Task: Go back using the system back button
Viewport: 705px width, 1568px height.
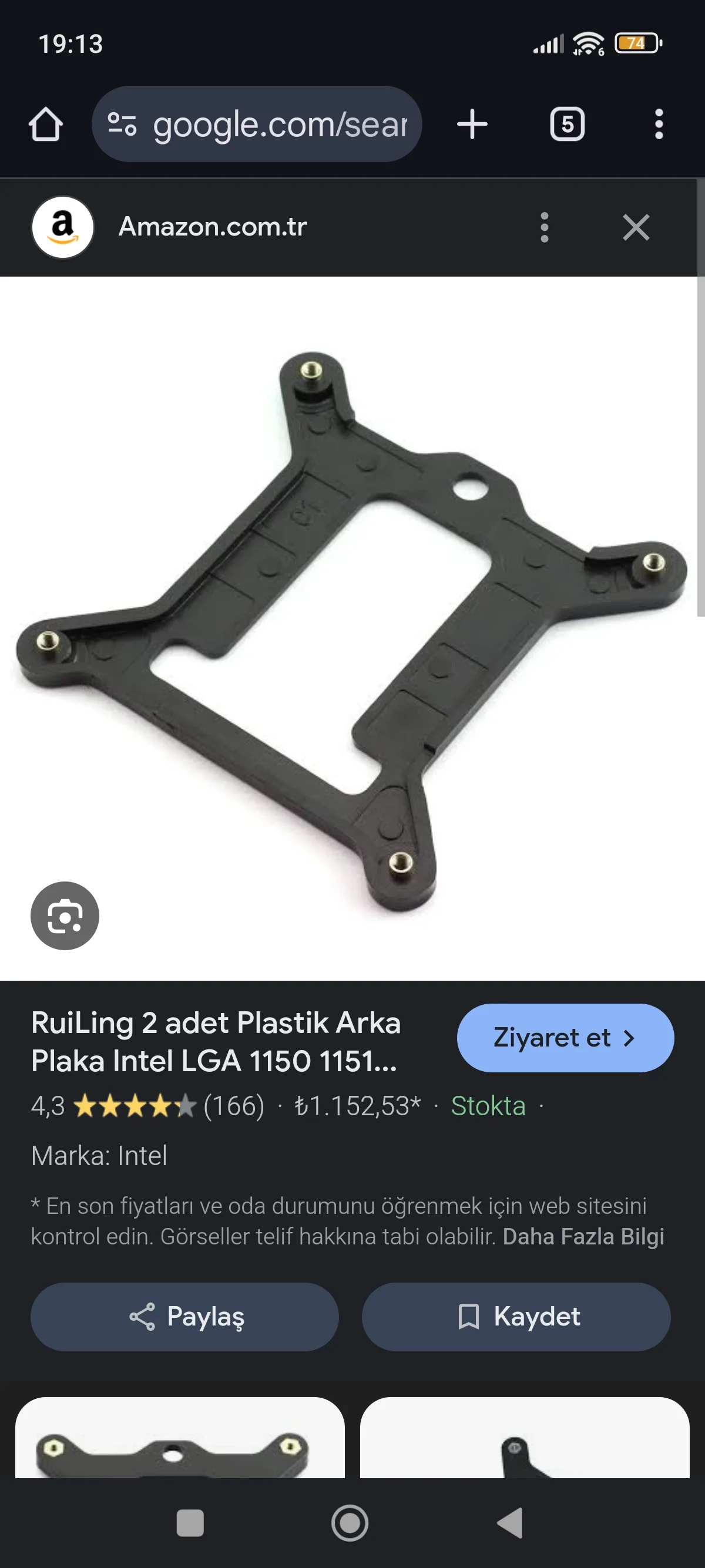Action: (x=510, y=1523)
